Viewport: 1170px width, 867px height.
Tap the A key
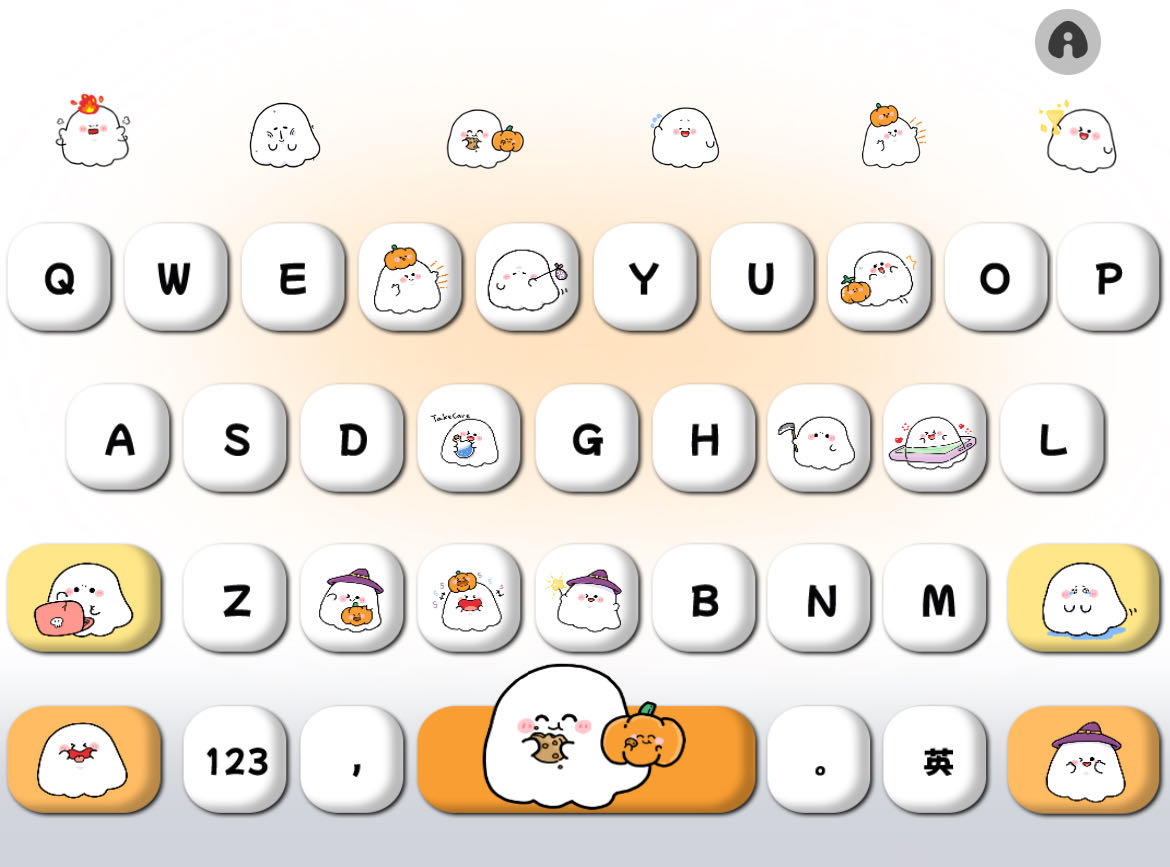pyautogui.click(x=118, y=438)
